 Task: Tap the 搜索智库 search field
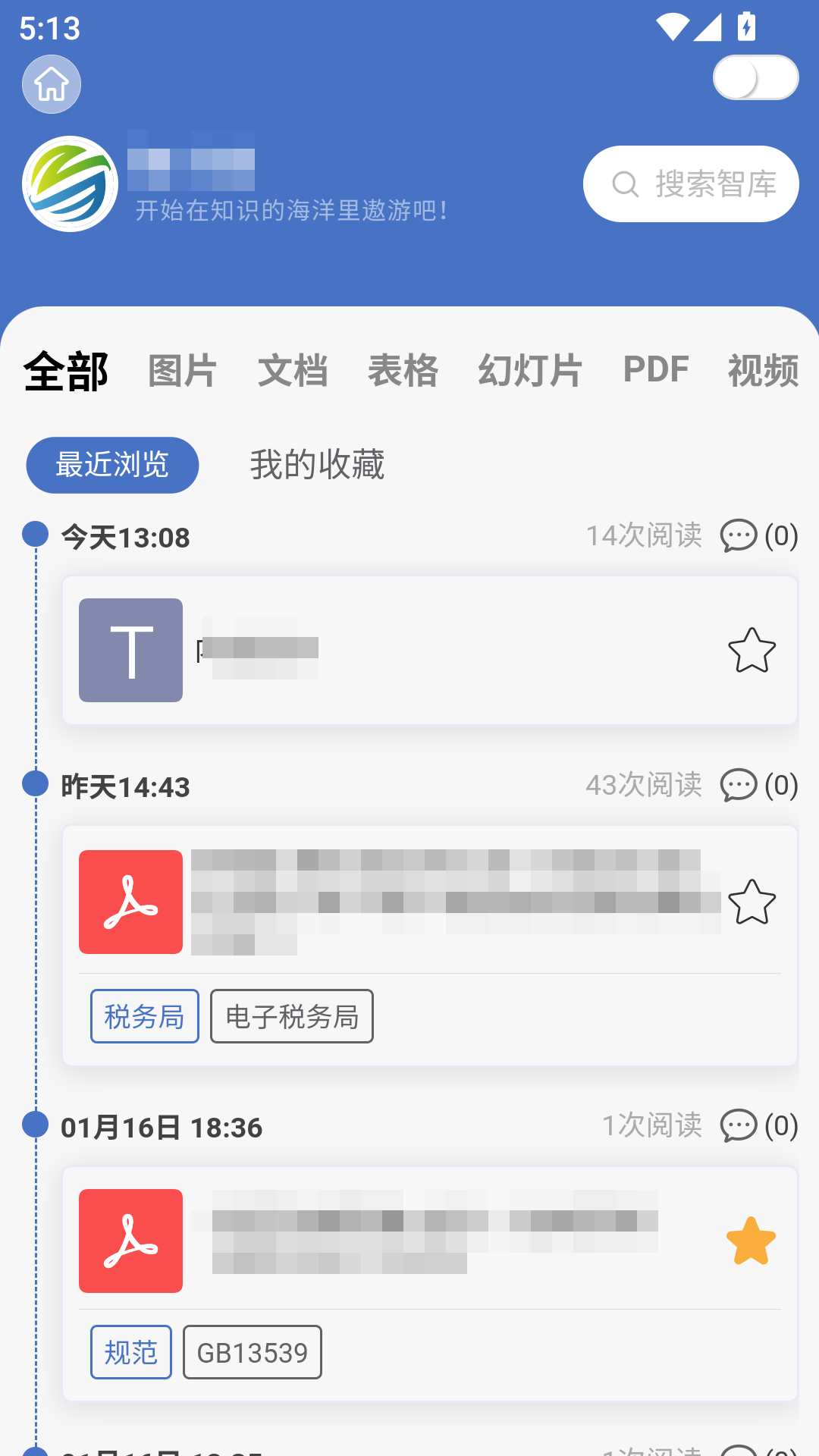(690, 184)
